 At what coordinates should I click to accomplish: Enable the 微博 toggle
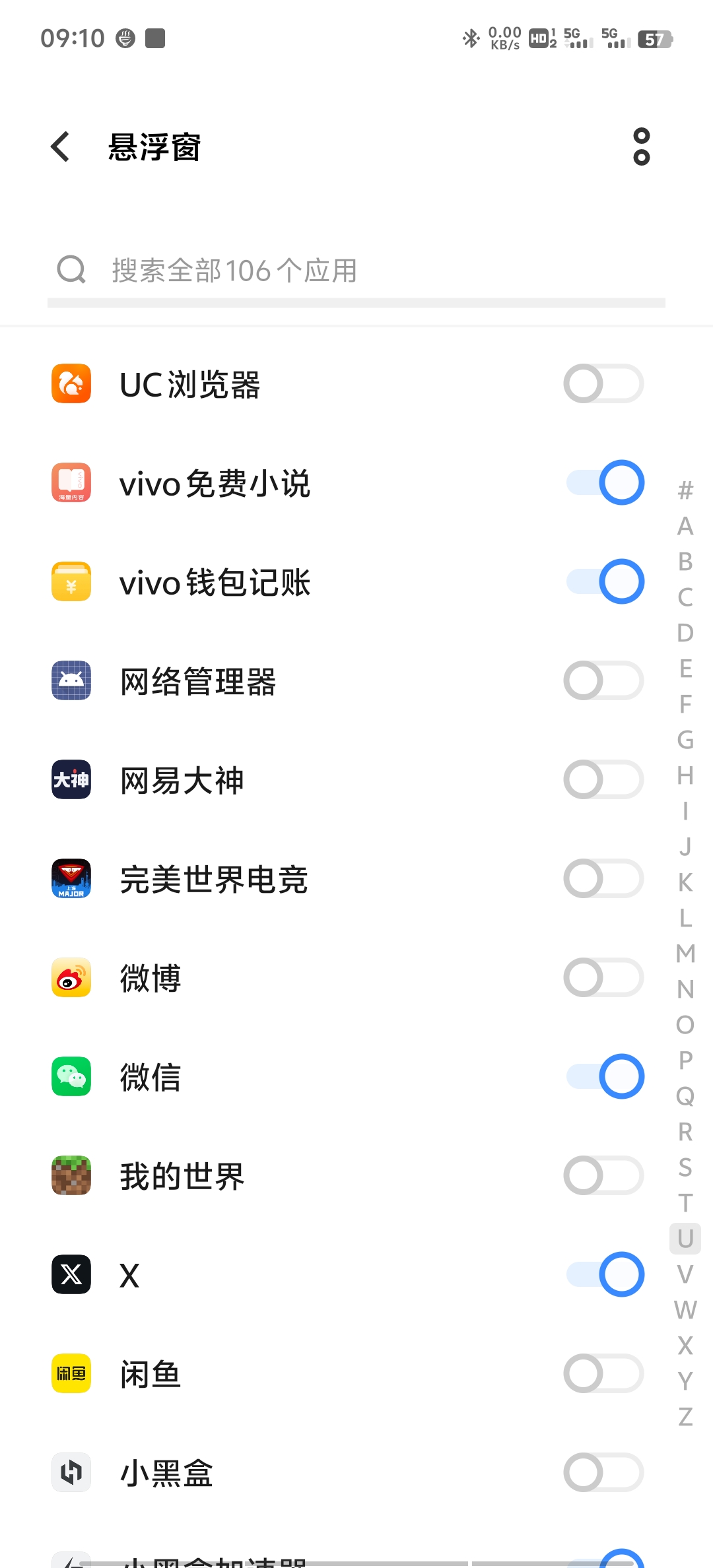(603, 977)
